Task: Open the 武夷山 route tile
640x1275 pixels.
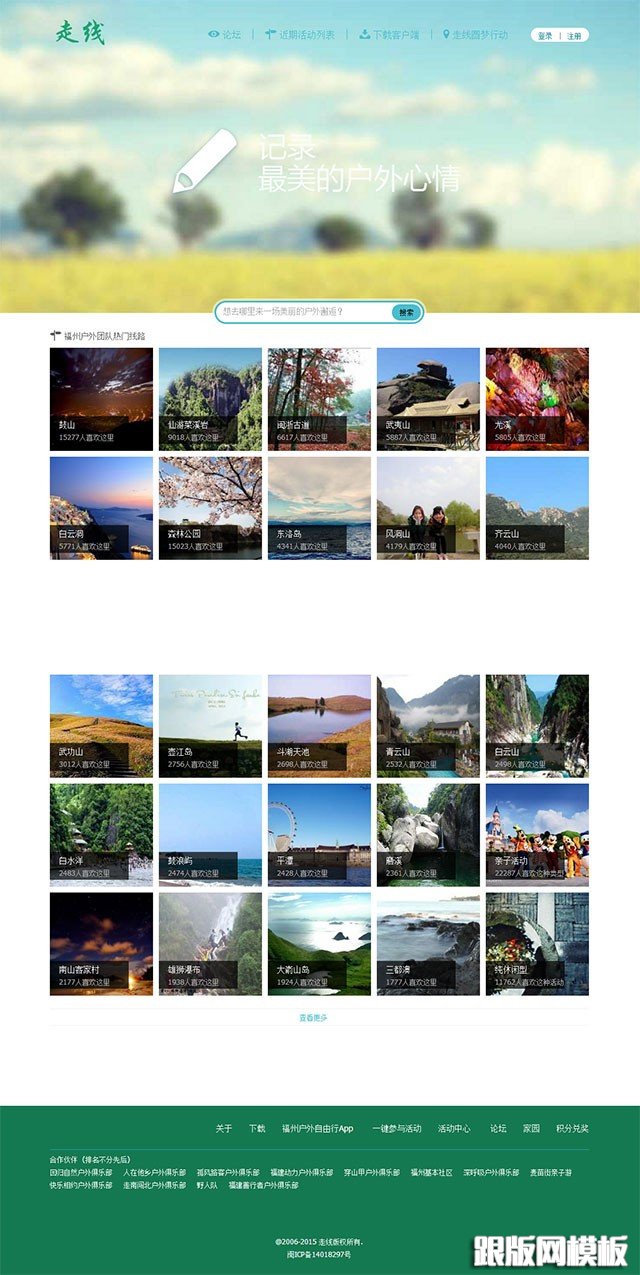Action: coord(428,399)
